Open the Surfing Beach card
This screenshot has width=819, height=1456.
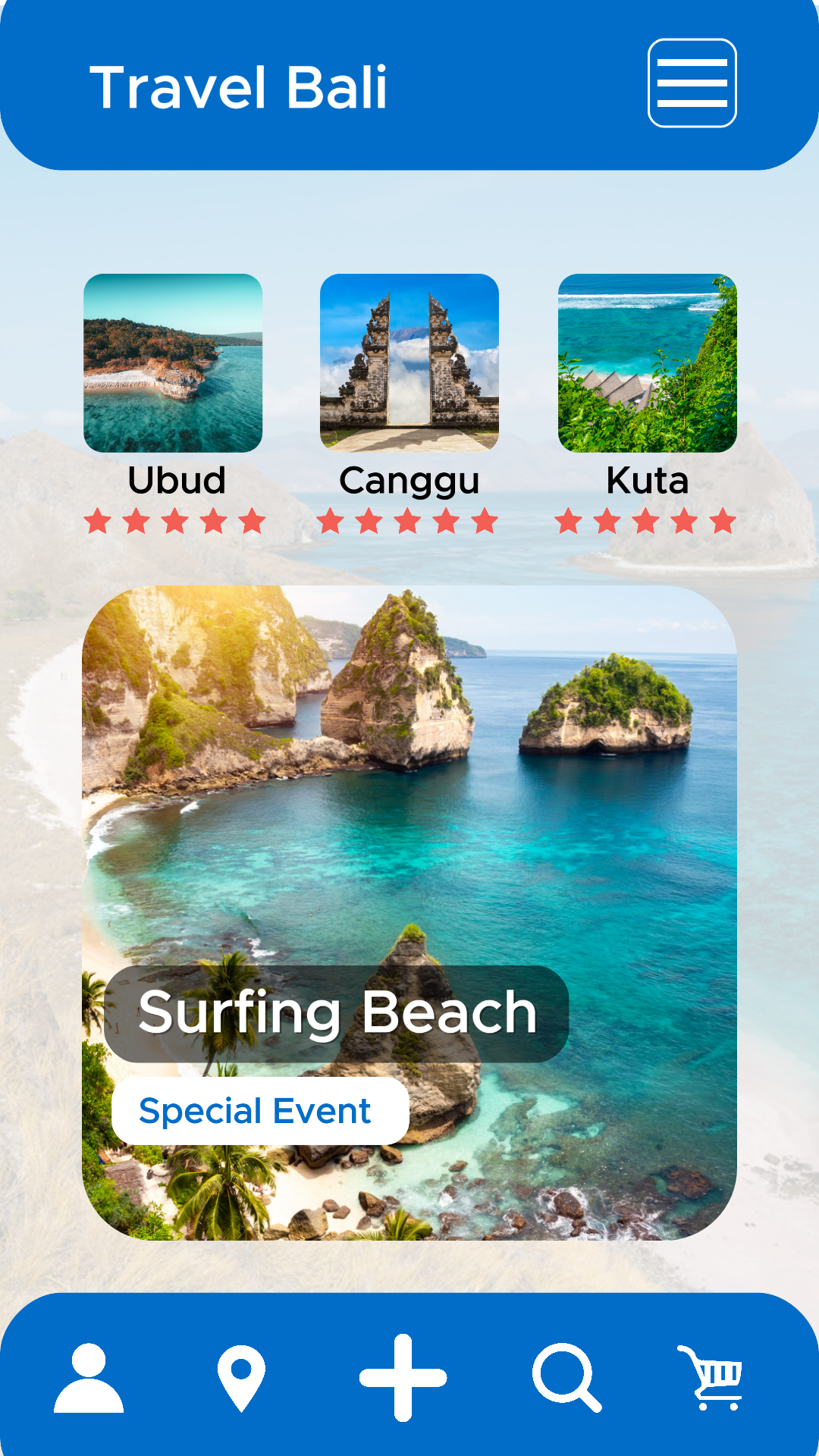pyautogui.click(x=409, y=796)
